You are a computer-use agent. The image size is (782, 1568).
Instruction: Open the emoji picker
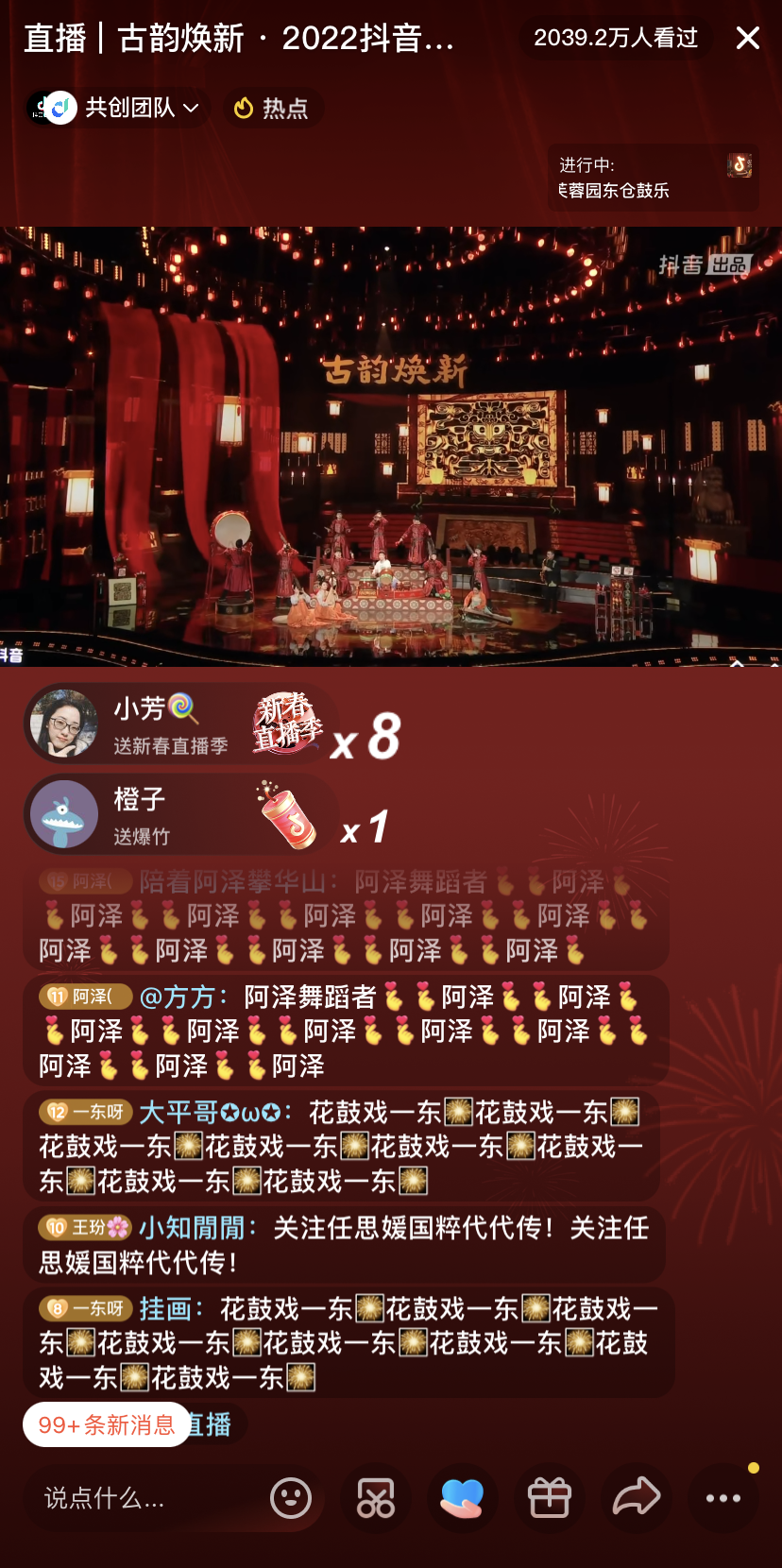[291, 1498]
